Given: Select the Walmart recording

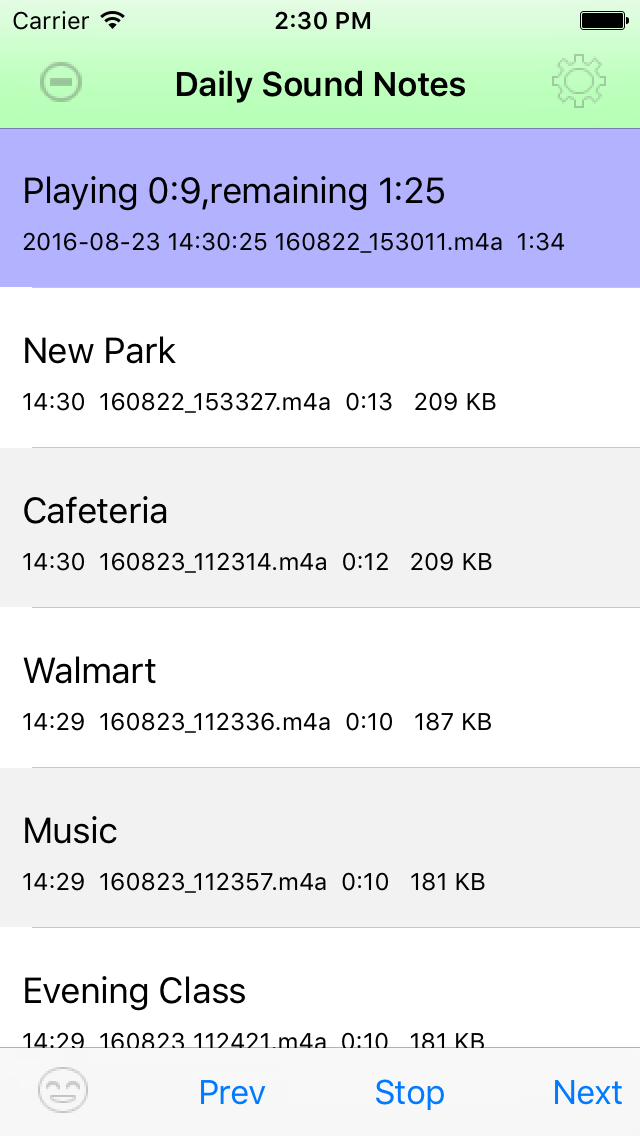Looking at the screenshot, I should click(320, 688).
